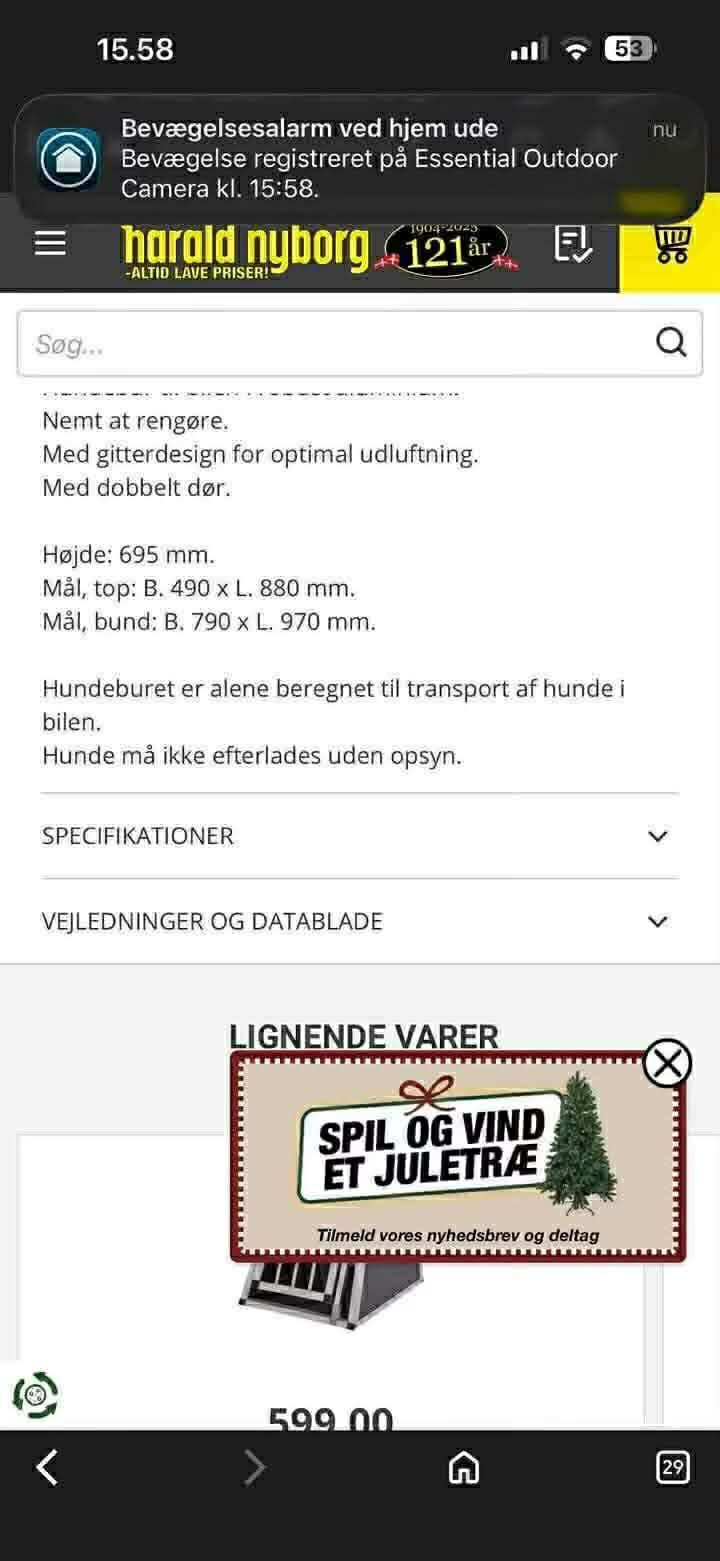
Task: Navigate back using the browser arrow
Action: [46, 1467]
